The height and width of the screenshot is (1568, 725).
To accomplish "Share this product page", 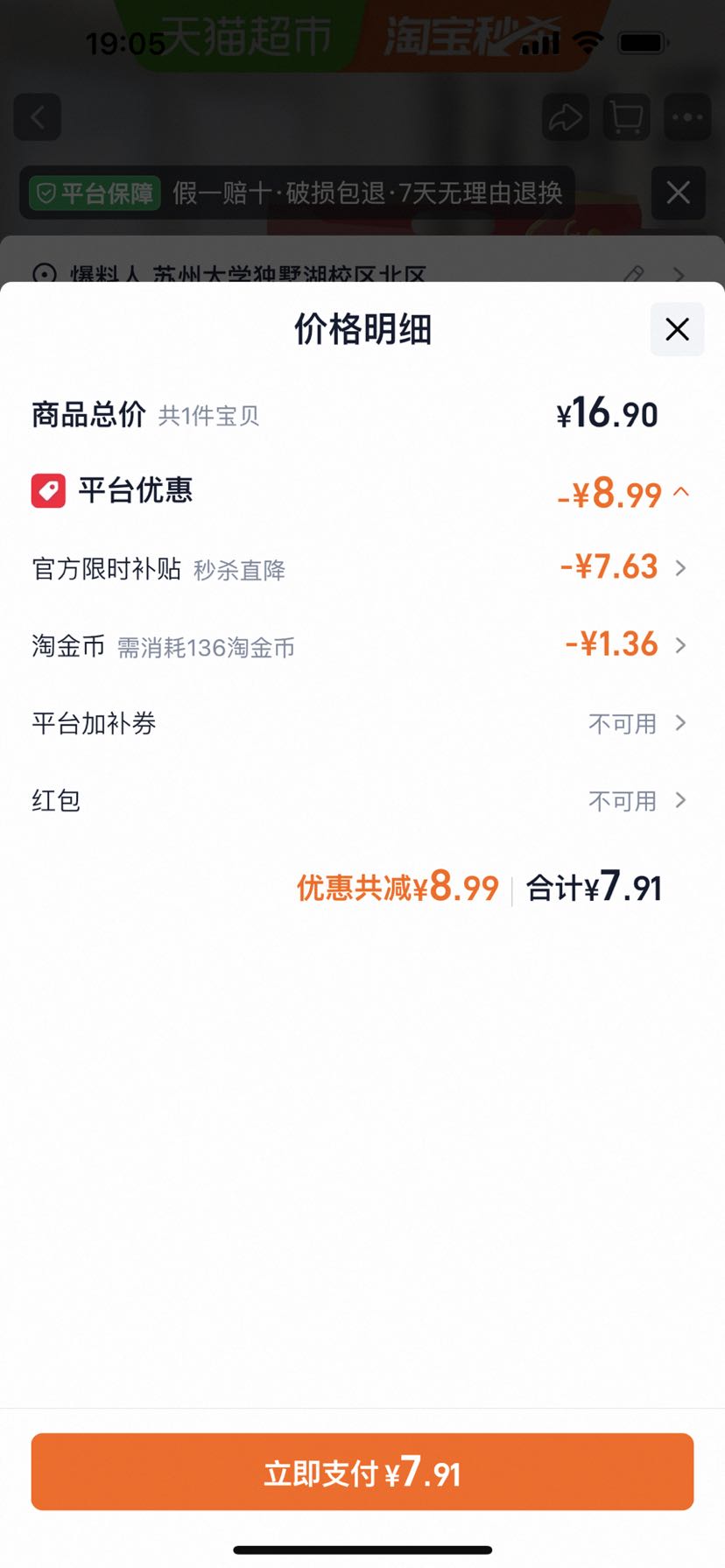I will 566,117.
